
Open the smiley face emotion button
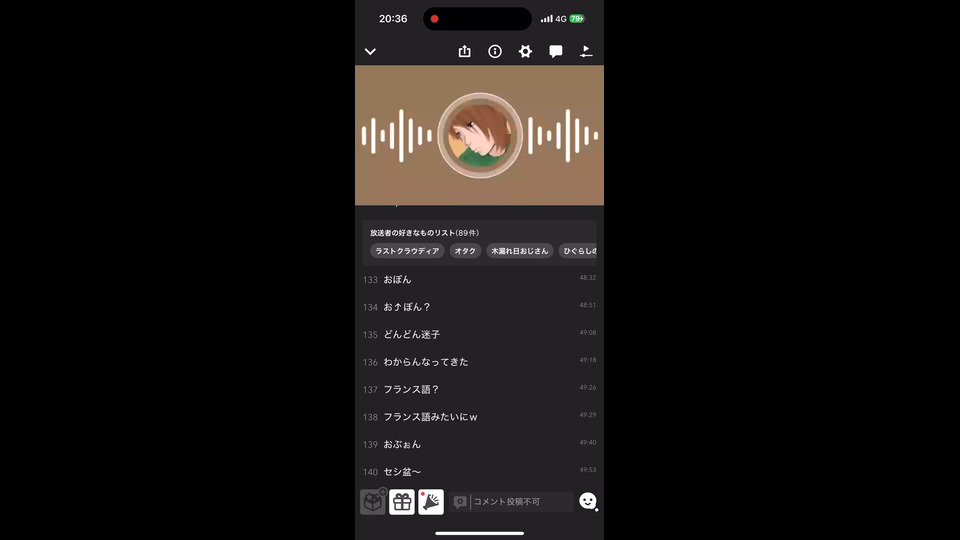tap(588, 501)
